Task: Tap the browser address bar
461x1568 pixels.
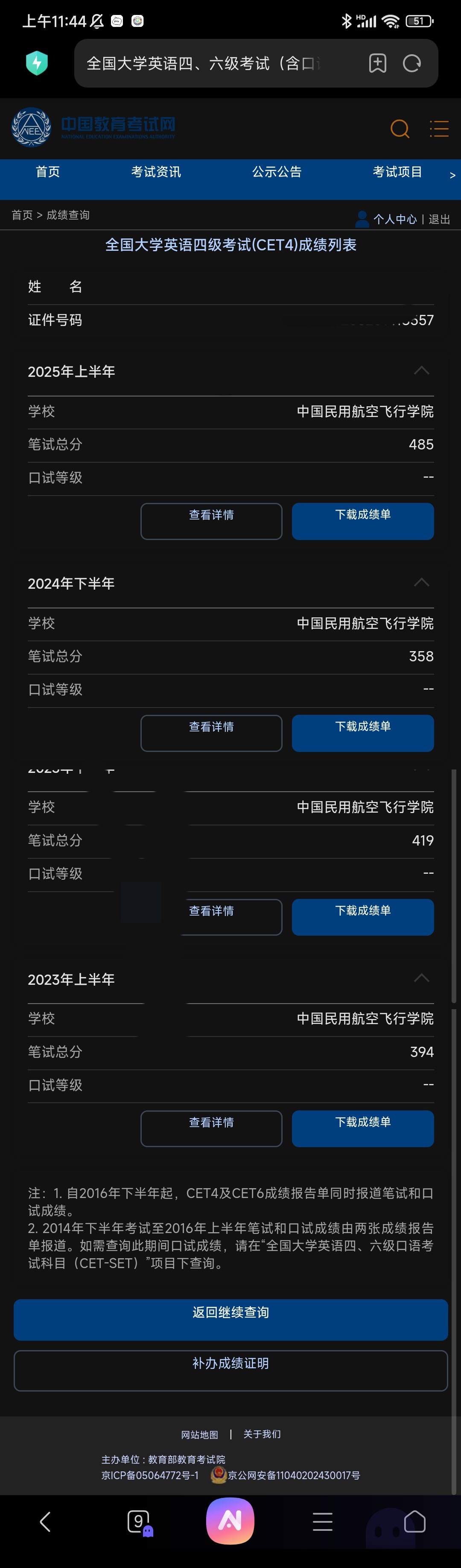Action: pos(207,63)
